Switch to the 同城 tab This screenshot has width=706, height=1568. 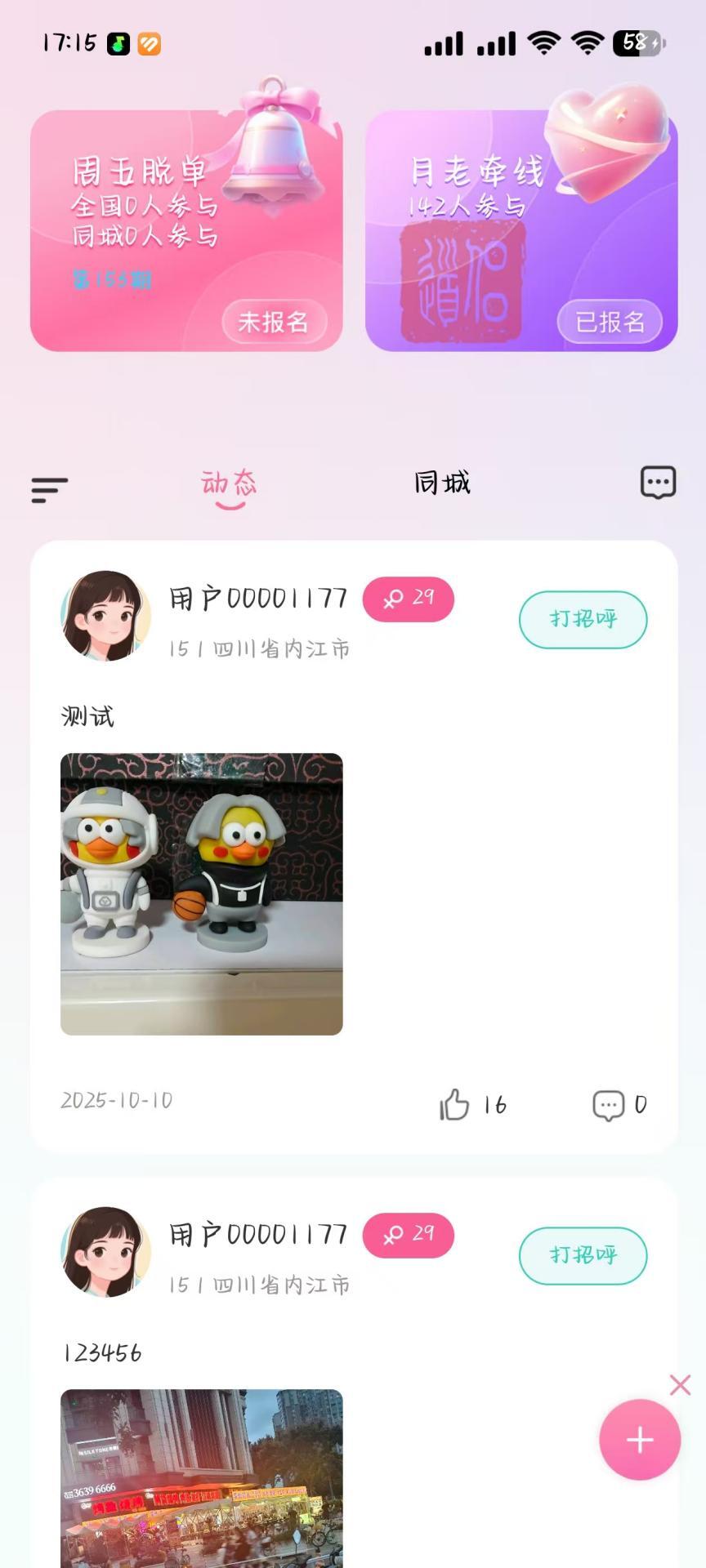pos(442,482)
